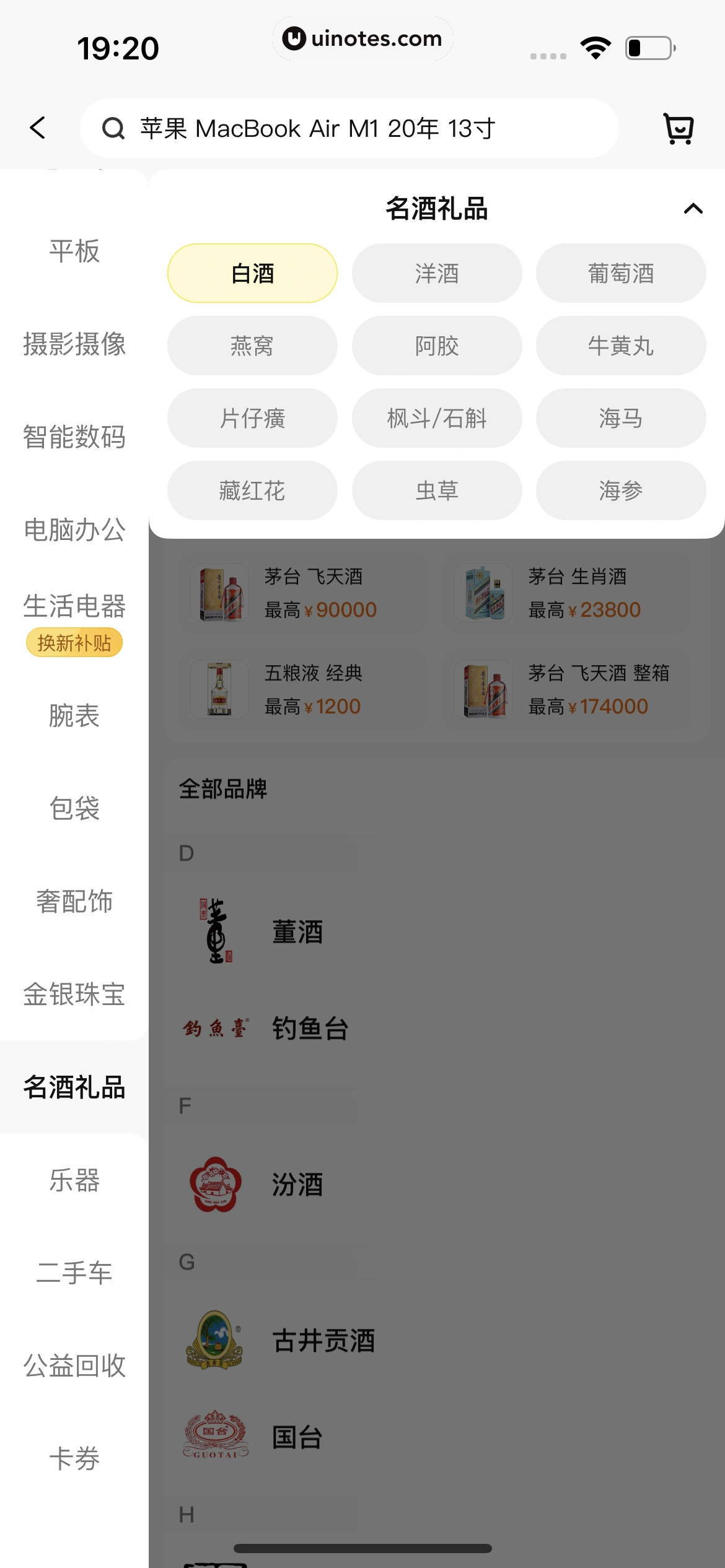Tap the back arrow icon
Viewport: 725px width, 1568px height.
coord(37,128)
